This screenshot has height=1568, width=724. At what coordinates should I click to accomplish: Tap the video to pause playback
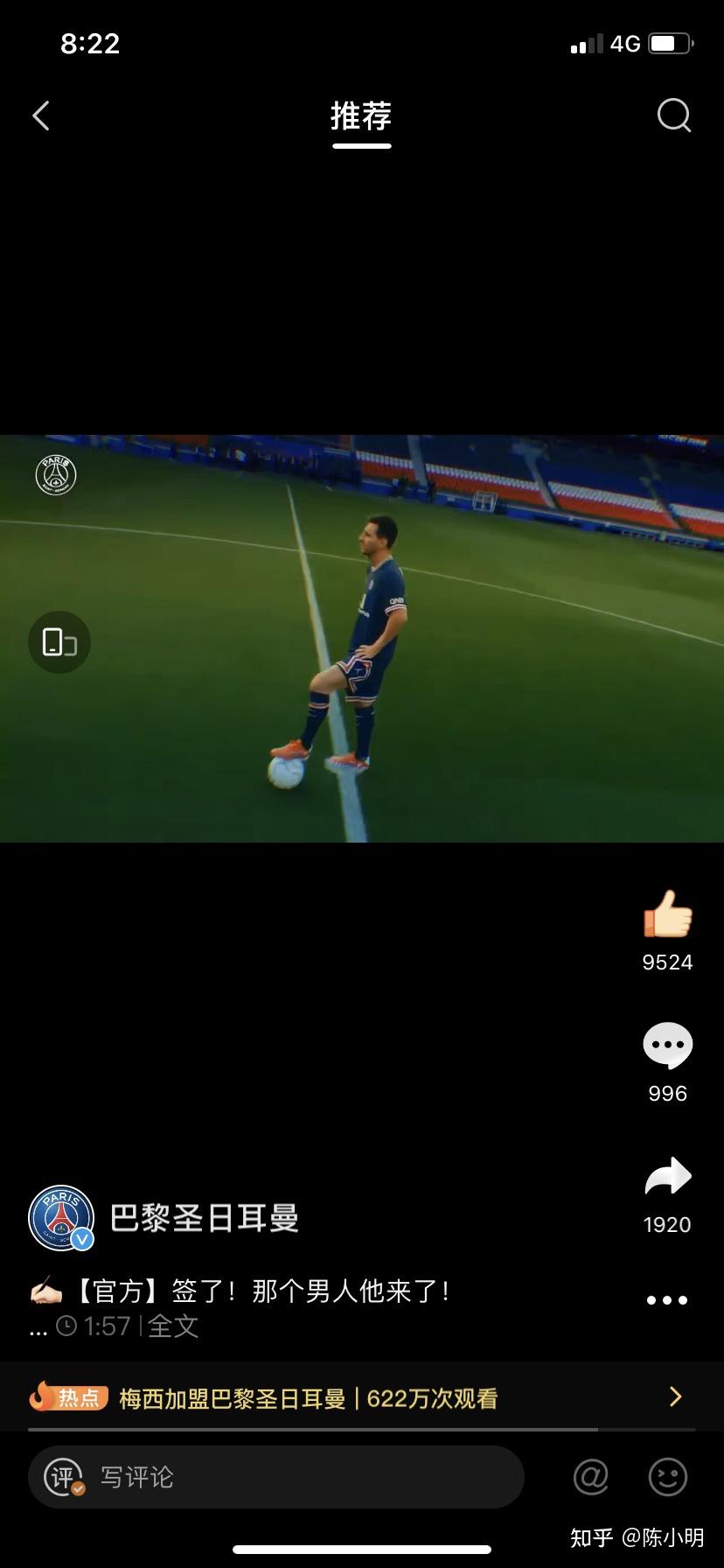click(362, 639)
